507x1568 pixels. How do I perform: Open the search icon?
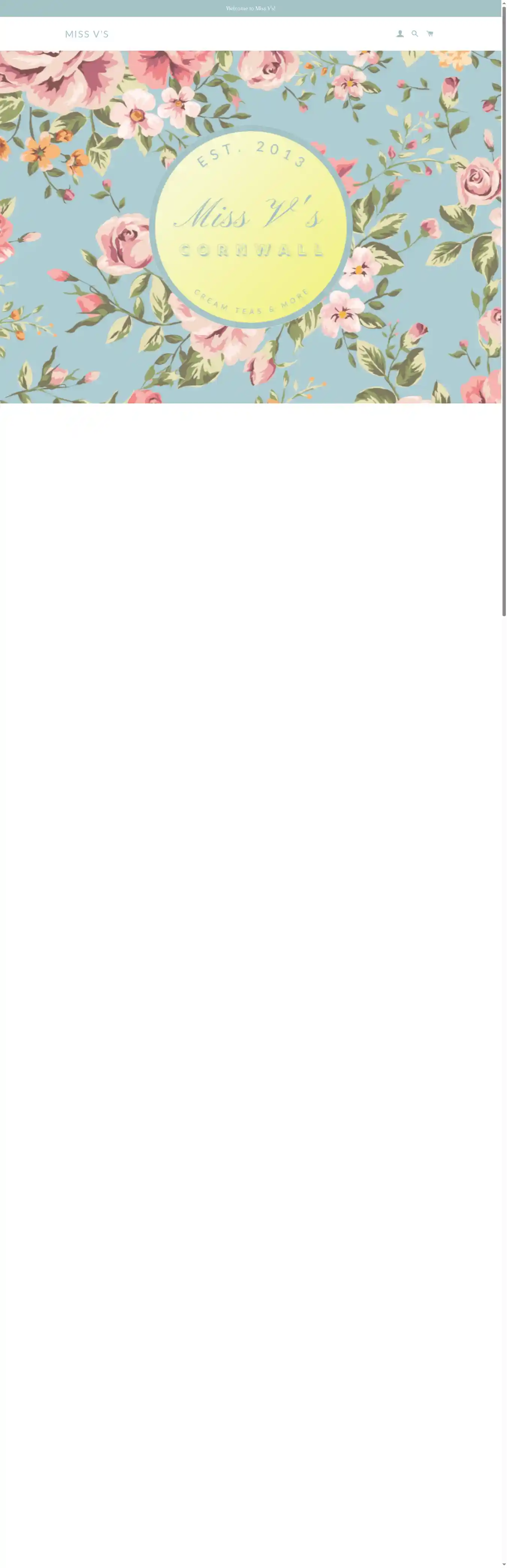pyautogui.click(x=415, y=34)
